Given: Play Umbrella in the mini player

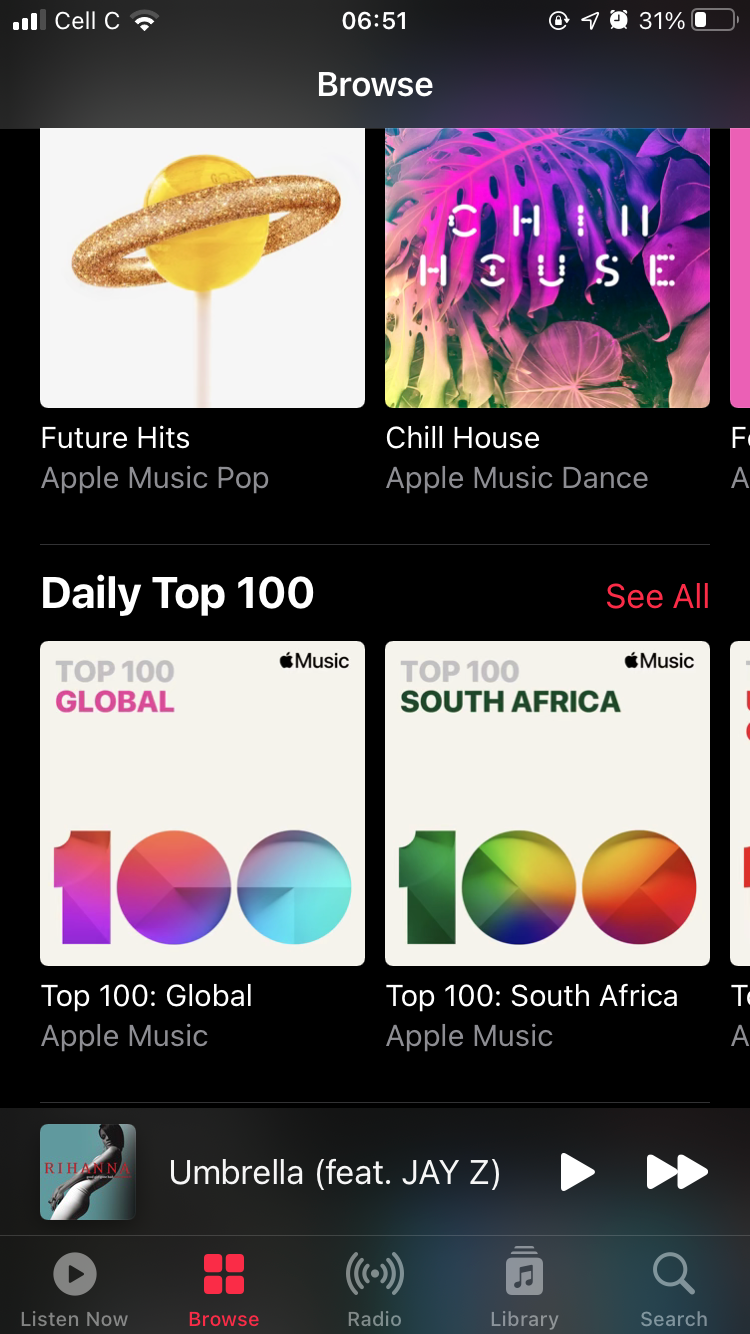Looking at the screenshot, I should 577,1172.
